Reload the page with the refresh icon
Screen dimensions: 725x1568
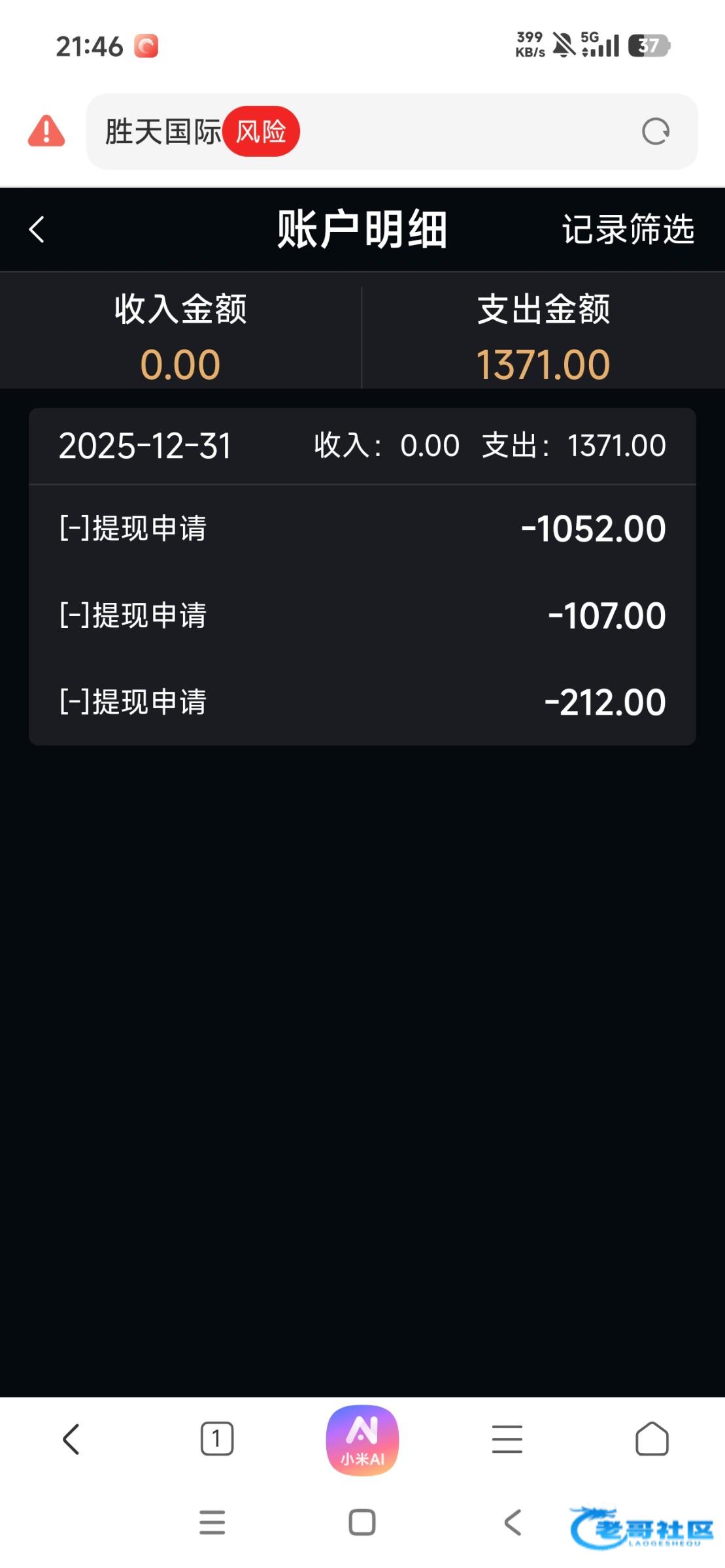655,131
